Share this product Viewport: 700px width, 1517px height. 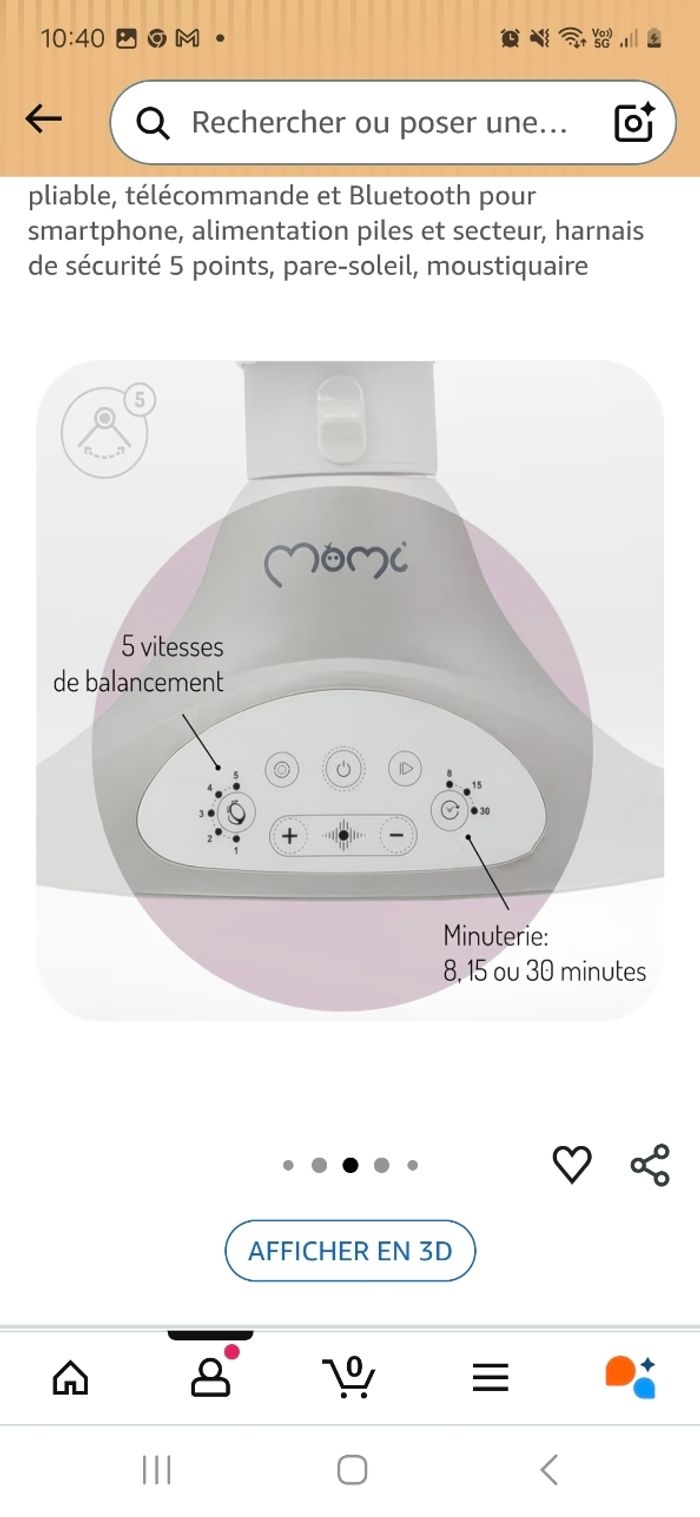(x=650, y=1165)
